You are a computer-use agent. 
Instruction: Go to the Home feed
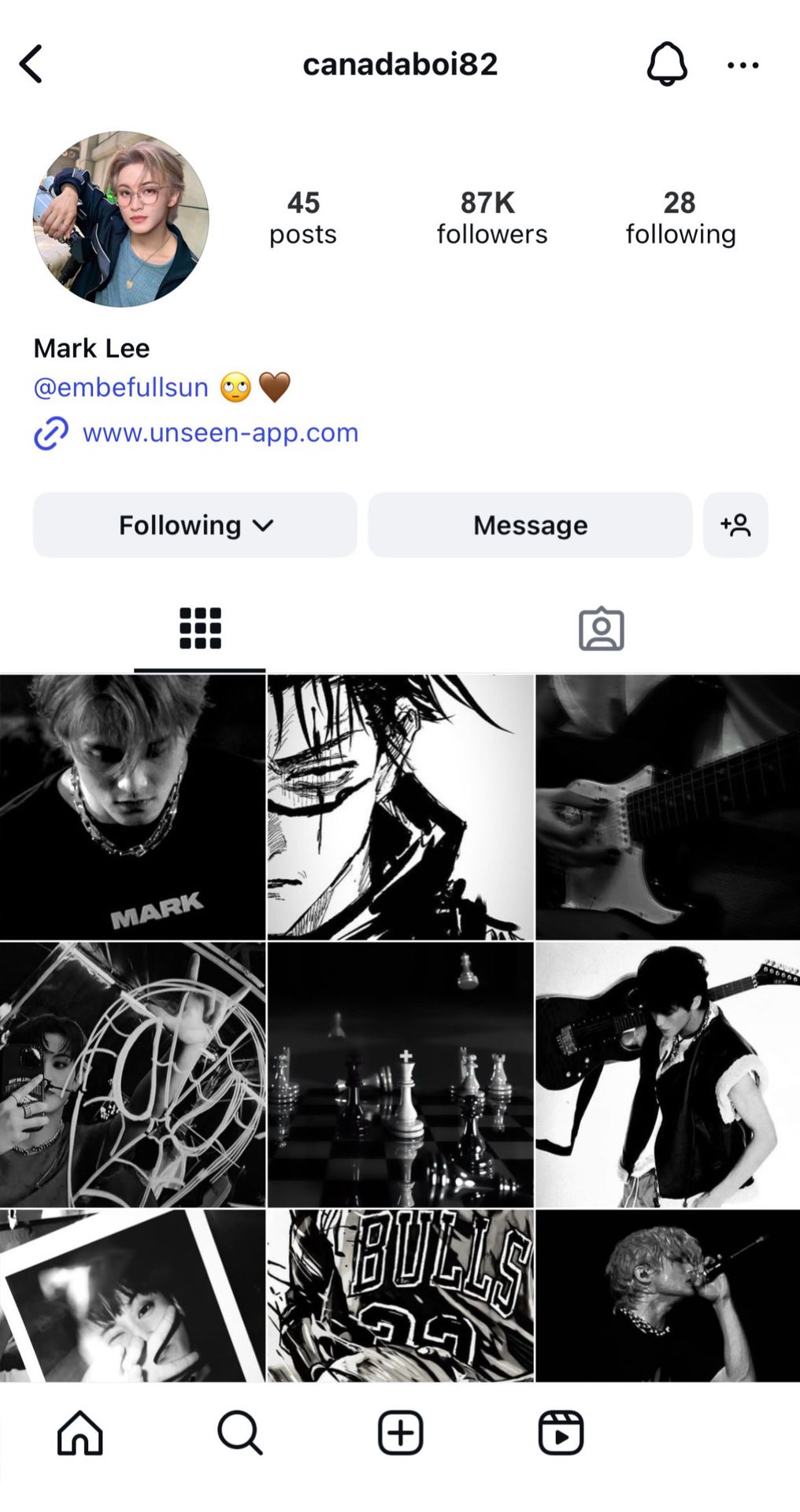80,1432
